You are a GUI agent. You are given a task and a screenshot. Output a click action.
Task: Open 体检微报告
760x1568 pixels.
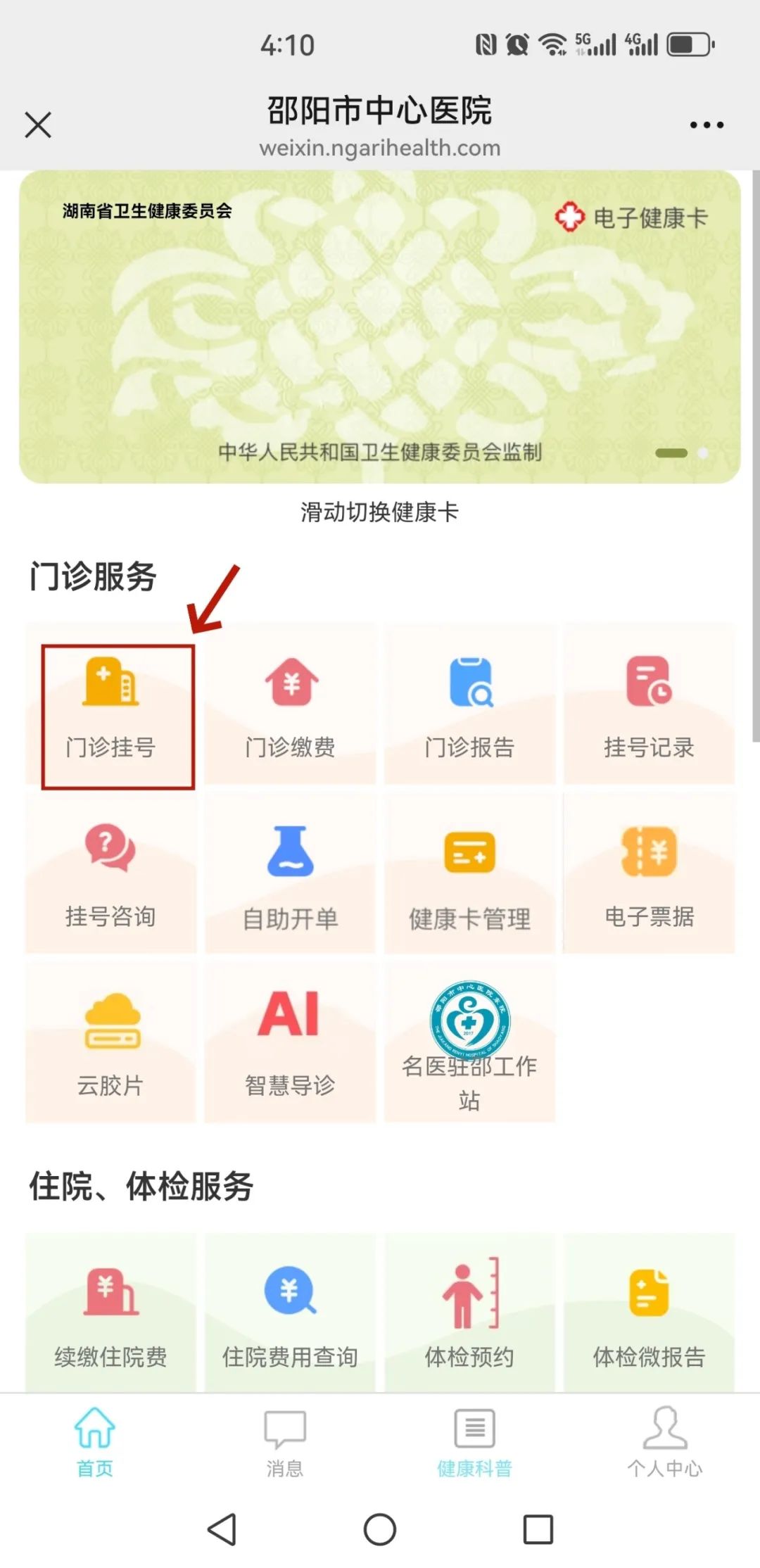[649, 1315]
